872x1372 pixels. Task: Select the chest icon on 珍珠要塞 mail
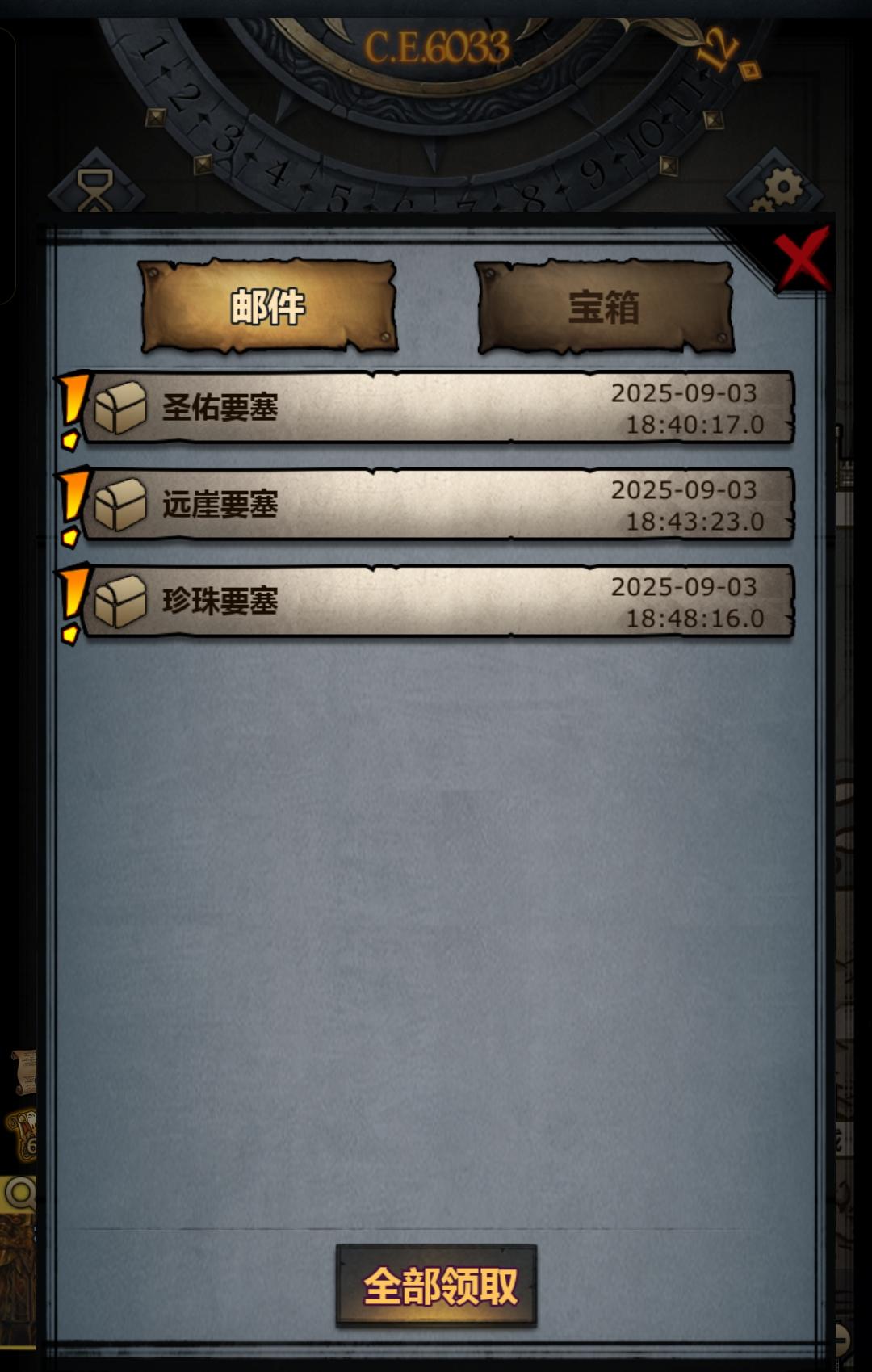click(119, 599)
